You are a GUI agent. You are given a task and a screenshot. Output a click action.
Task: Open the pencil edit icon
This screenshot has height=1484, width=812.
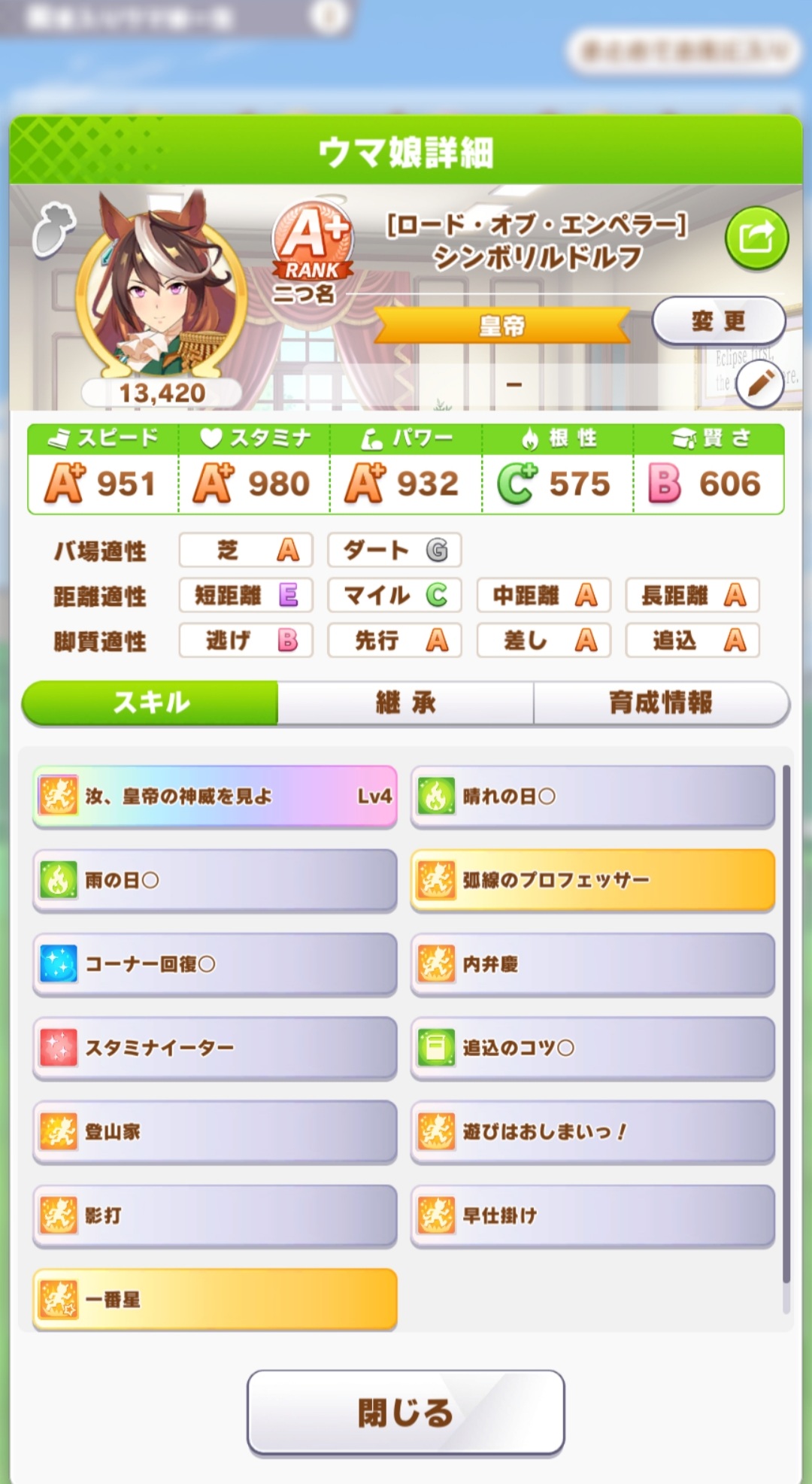pos(759,384)
